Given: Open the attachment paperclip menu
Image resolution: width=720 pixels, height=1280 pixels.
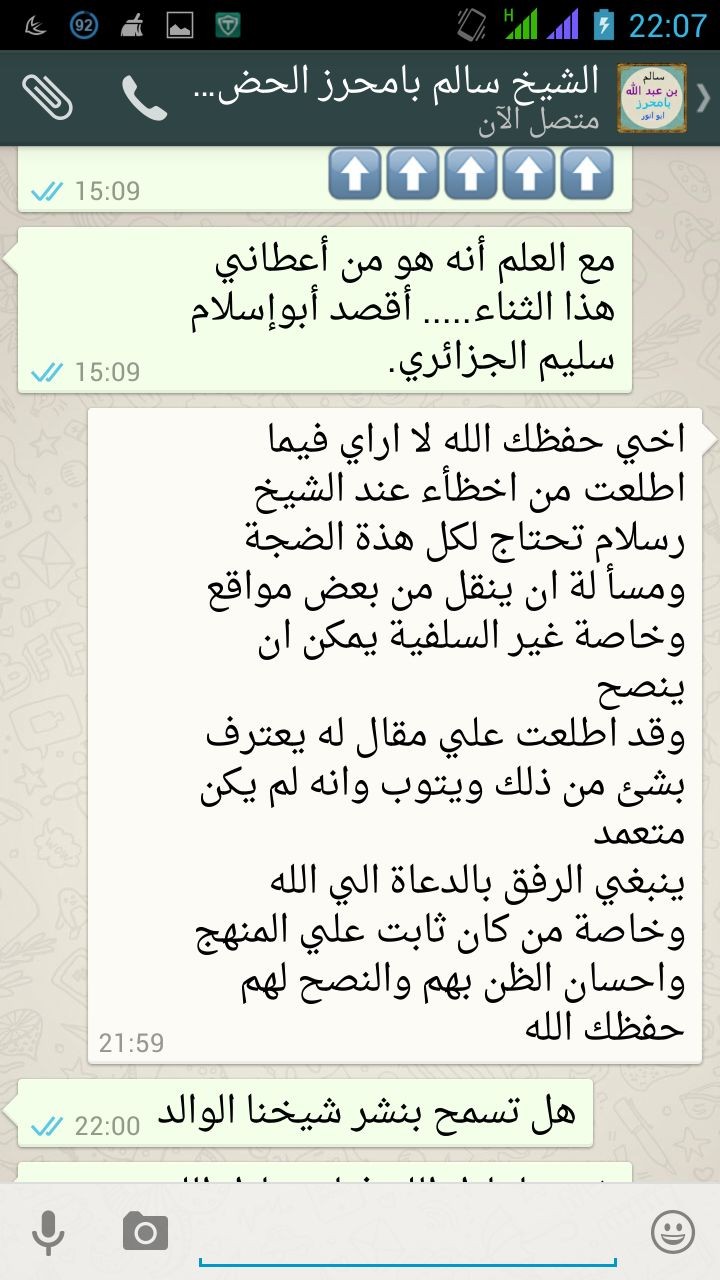Looking at the screenshot, I should [x=47, y=98].
